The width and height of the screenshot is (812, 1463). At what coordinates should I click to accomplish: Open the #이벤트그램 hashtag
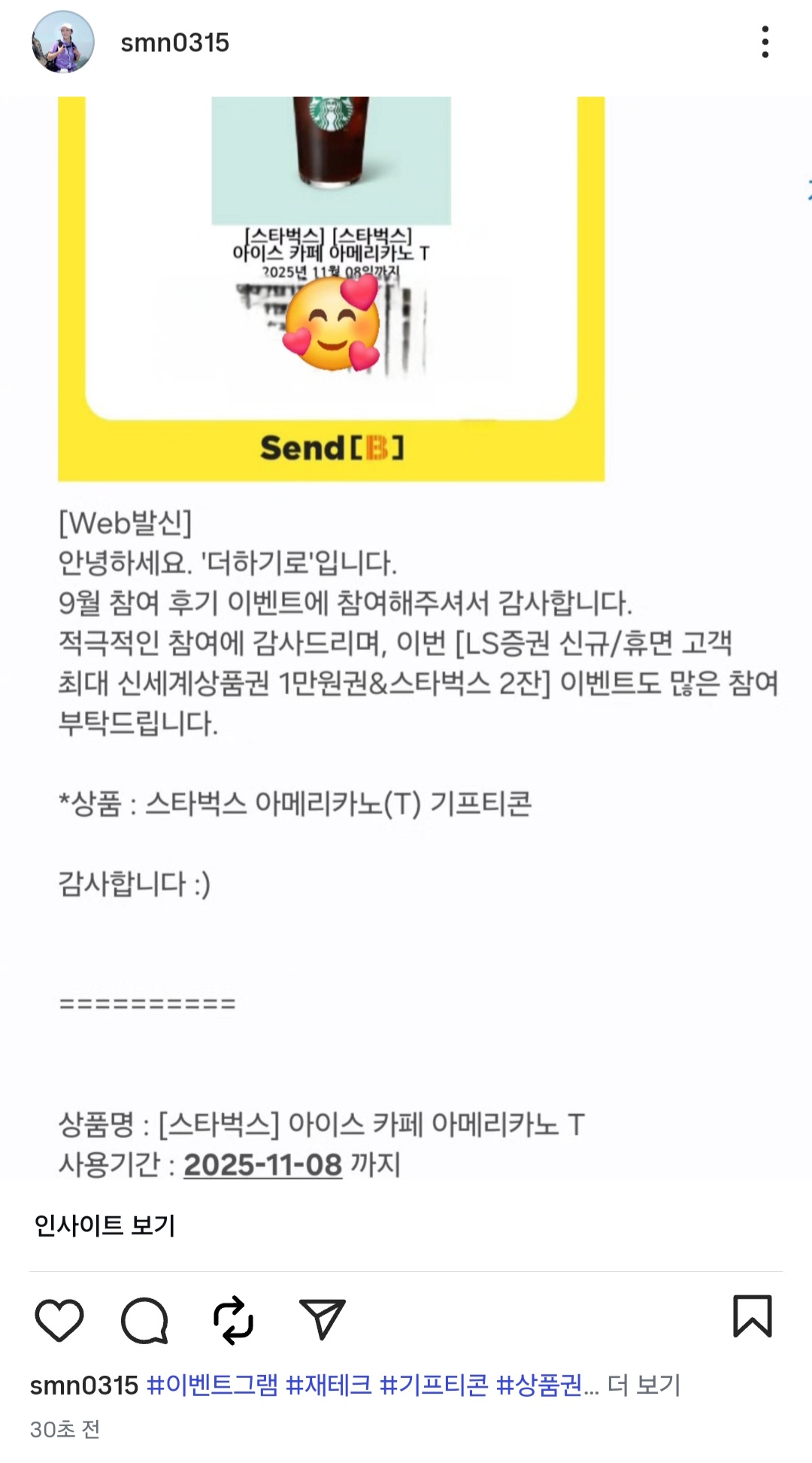[x=212, y=1385]
